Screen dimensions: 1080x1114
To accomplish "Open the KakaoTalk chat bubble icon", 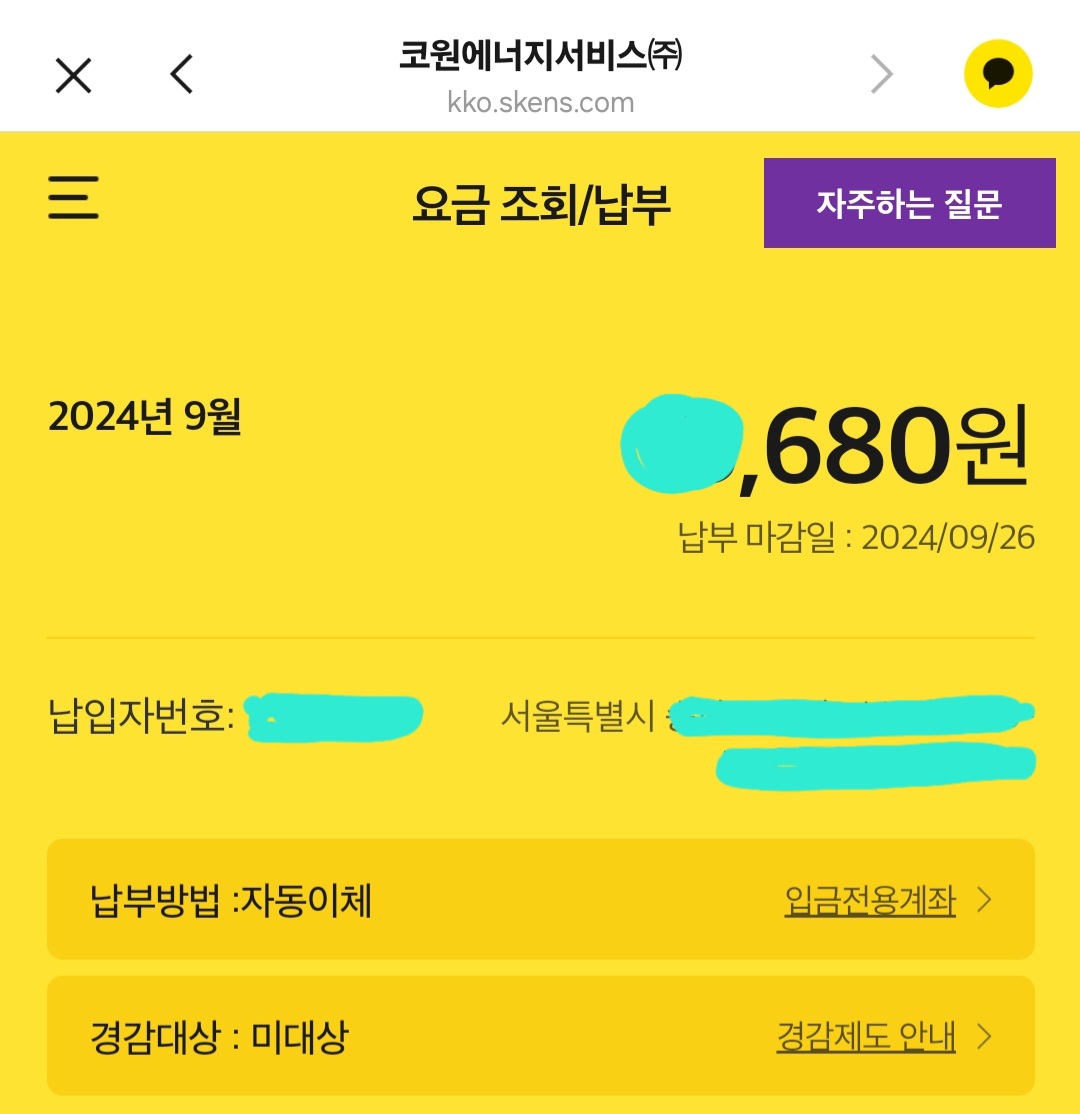I will click(x=997, y=74).
